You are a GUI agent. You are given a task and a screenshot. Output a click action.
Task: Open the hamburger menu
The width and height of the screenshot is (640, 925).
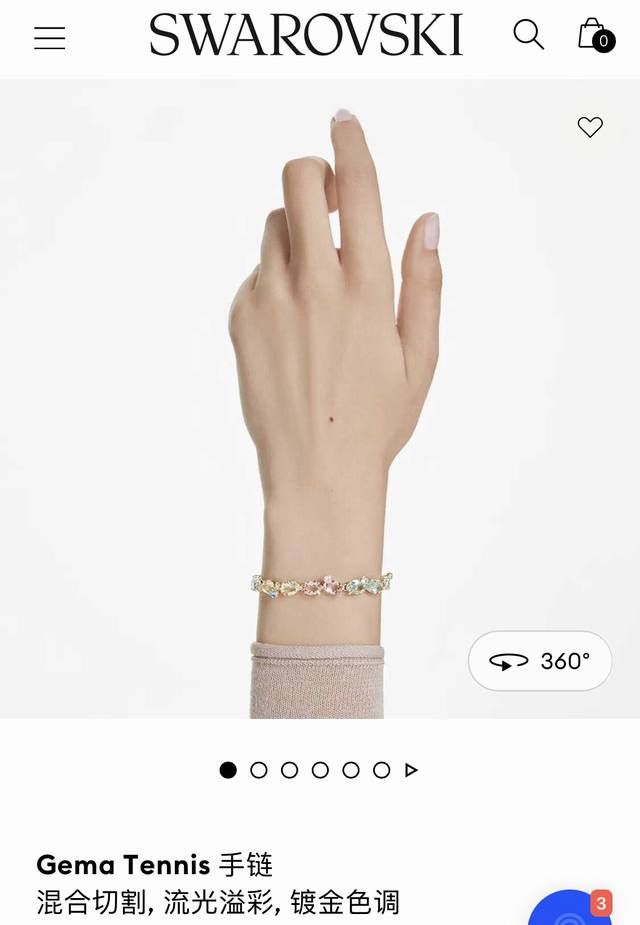(x=49, y=38)
